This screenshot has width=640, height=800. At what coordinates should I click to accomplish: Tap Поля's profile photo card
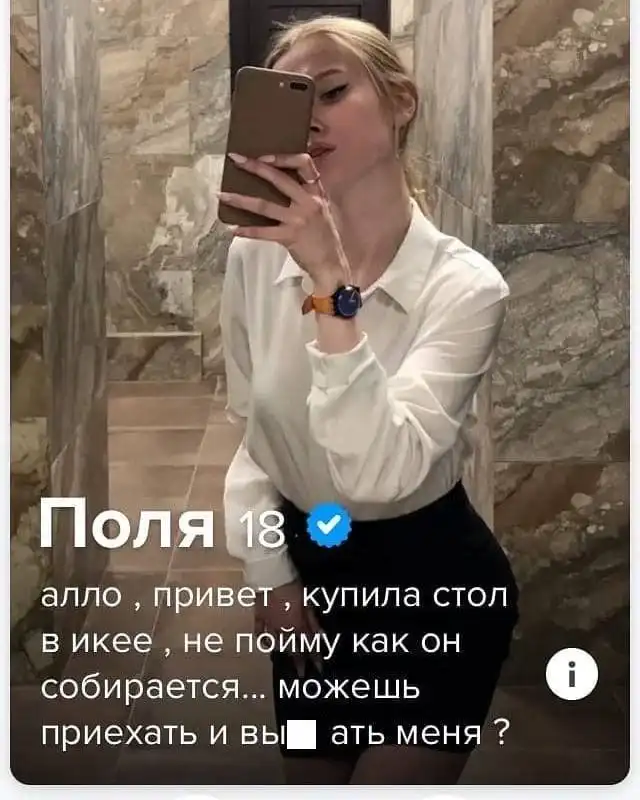(320, 300)
